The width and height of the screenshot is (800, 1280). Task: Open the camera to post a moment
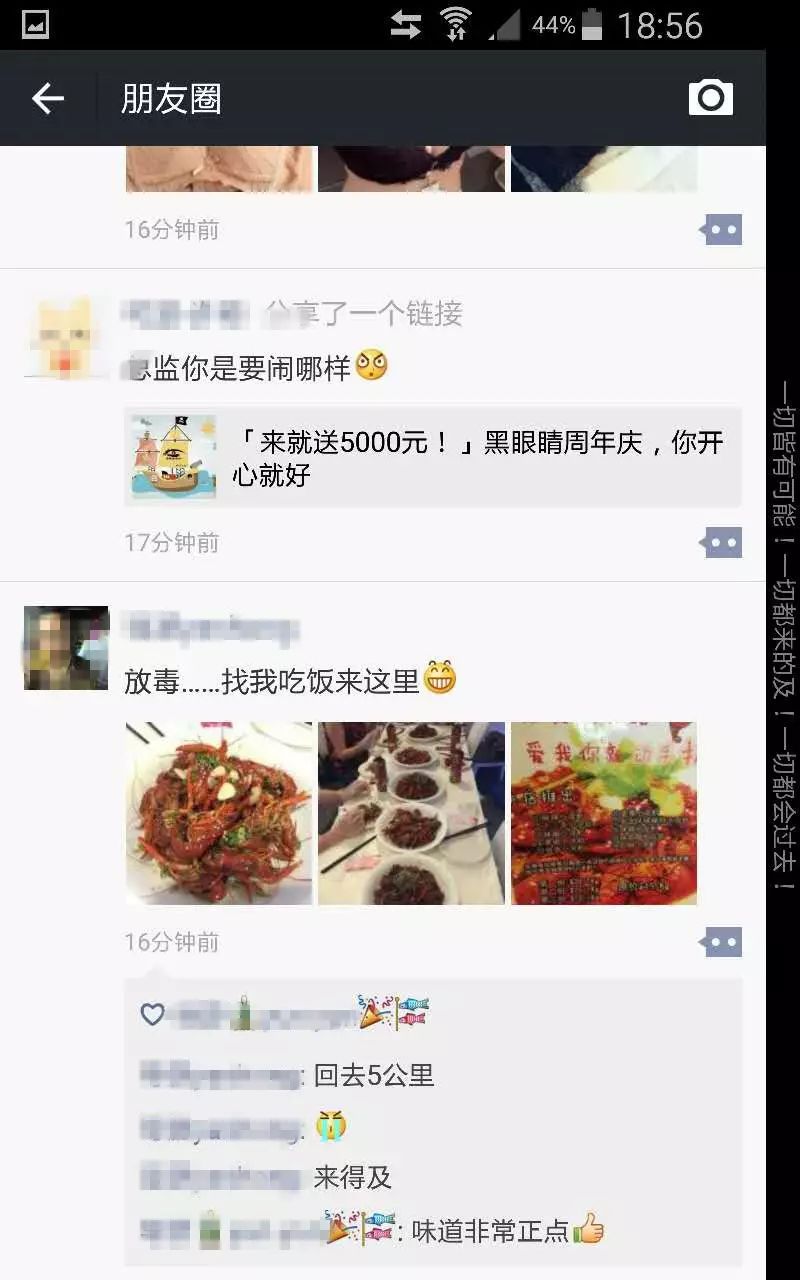[710, 98]
